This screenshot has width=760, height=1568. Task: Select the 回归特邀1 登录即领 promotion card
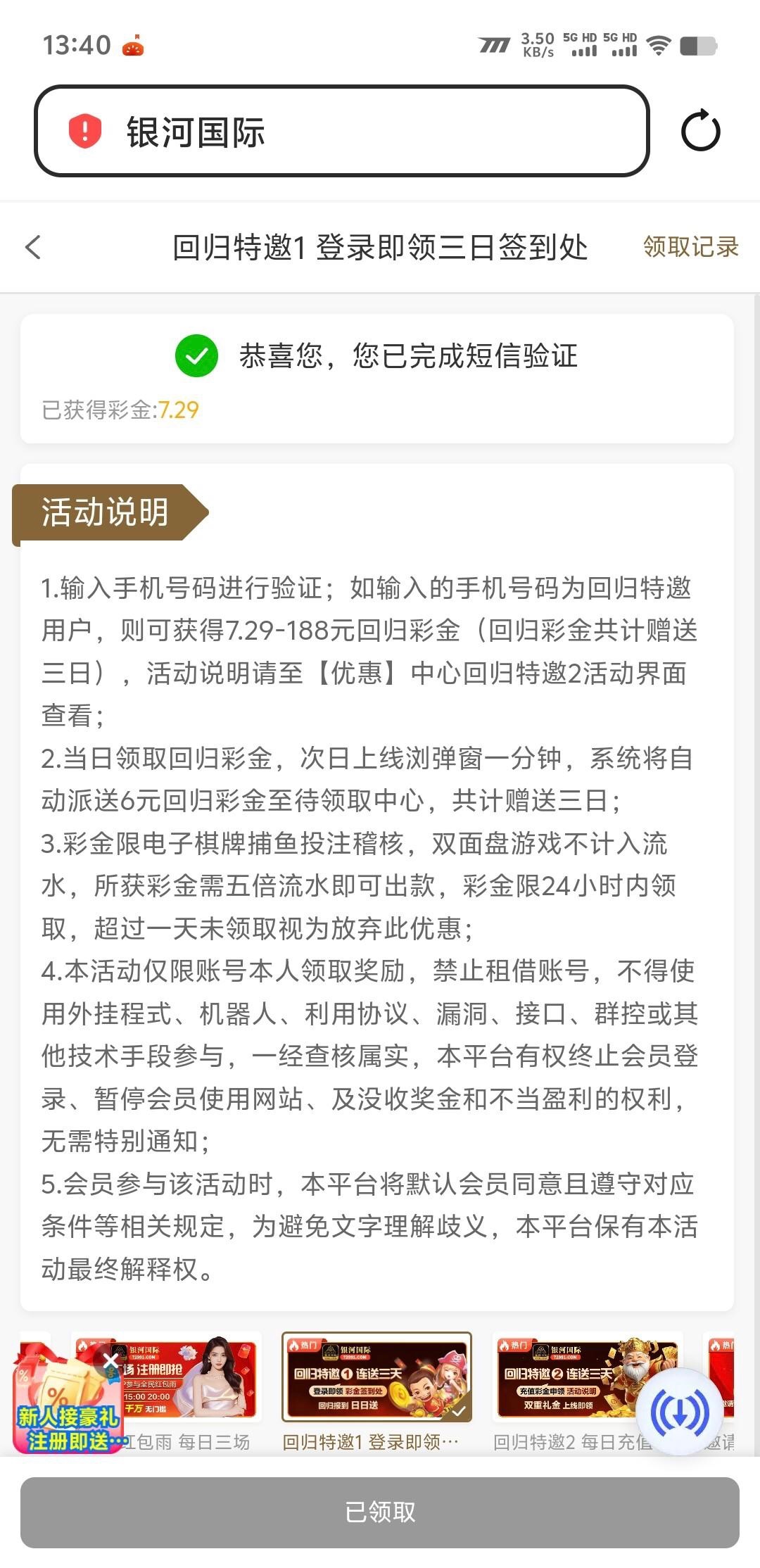376,1378
